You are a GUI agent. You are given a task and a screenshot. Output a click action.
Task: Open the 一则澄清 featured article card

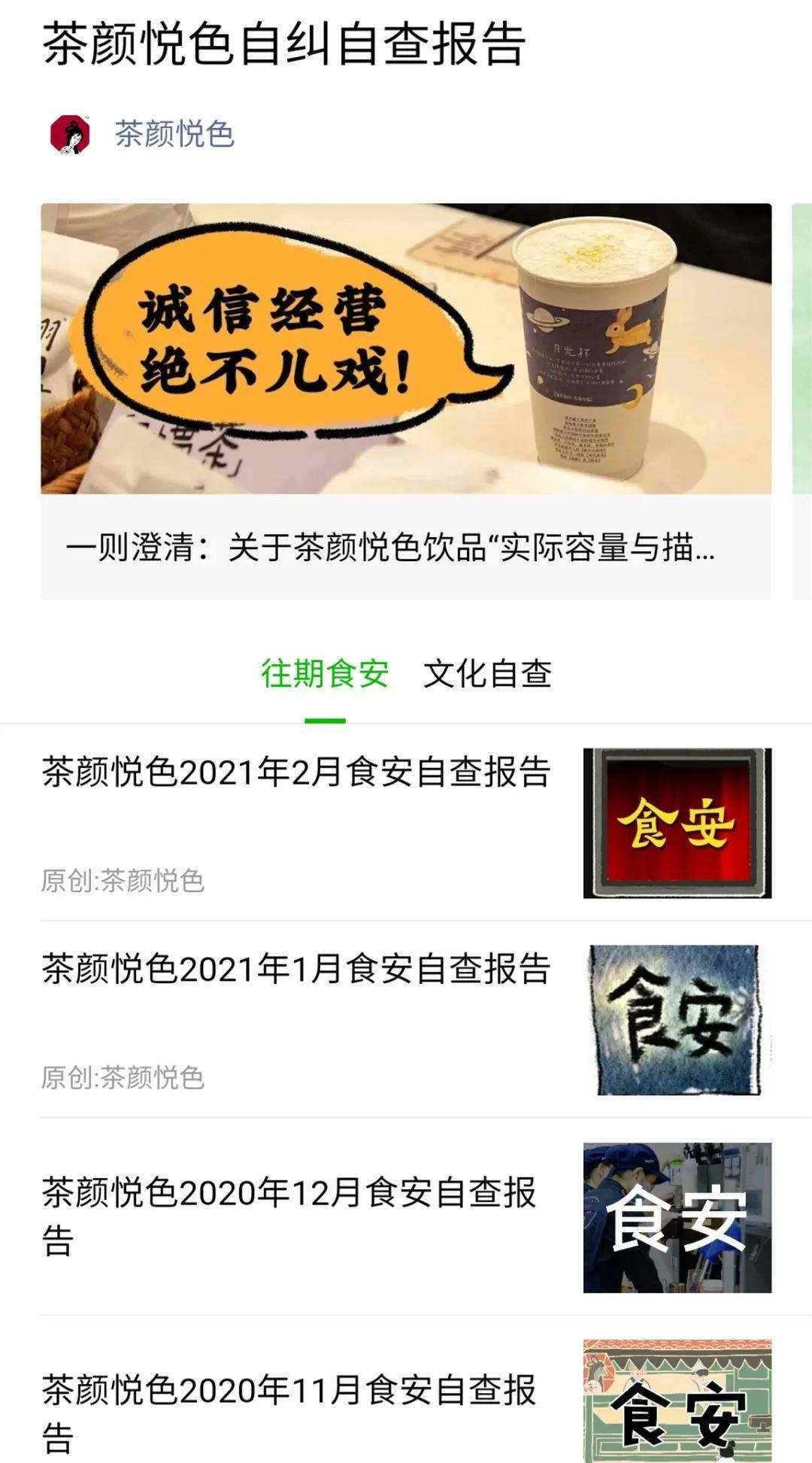[406, 402]
